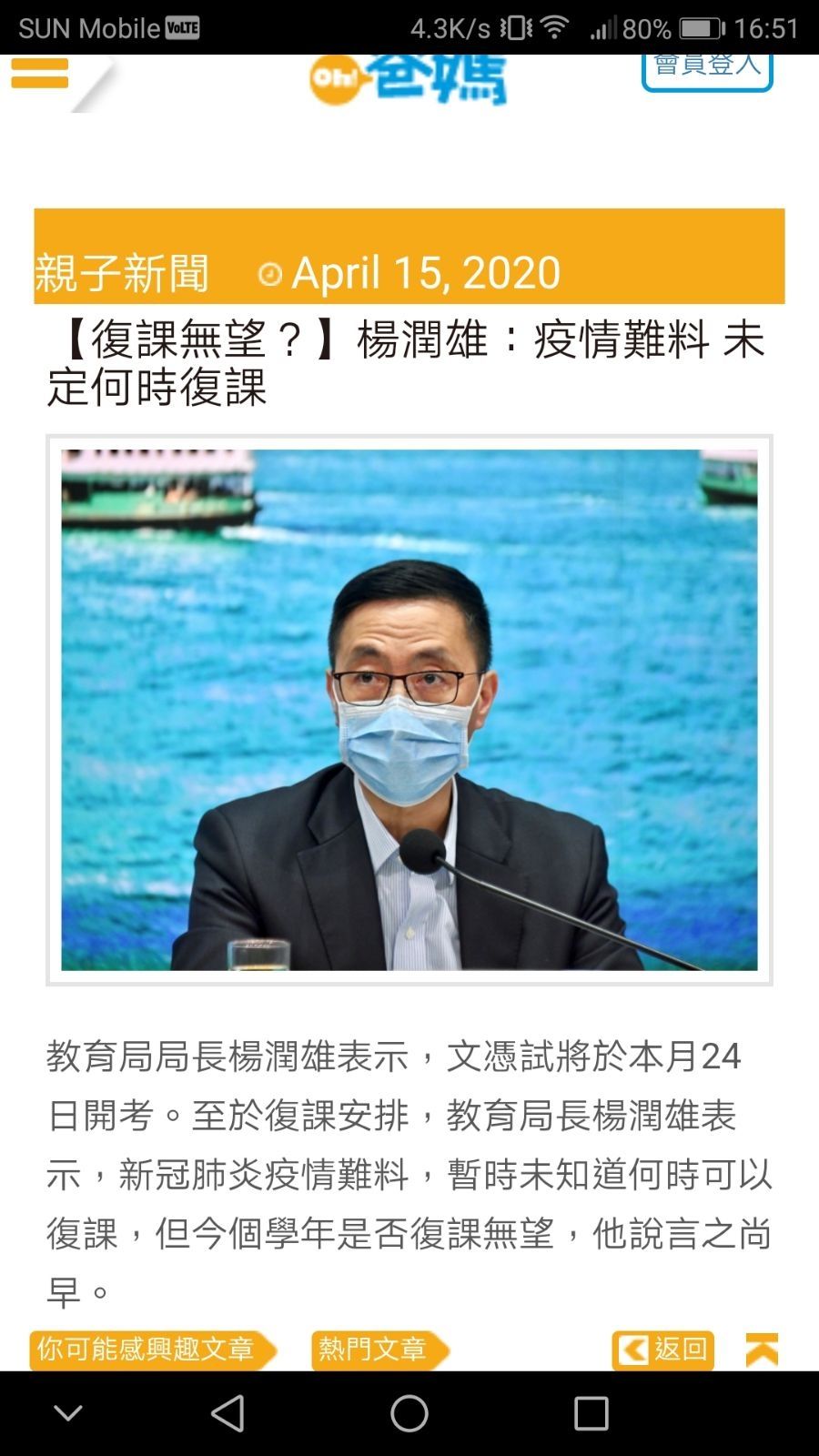Open the hamburger drawer menu
The height and width of the screenshot is (1456, 819).
coord(40,74)
